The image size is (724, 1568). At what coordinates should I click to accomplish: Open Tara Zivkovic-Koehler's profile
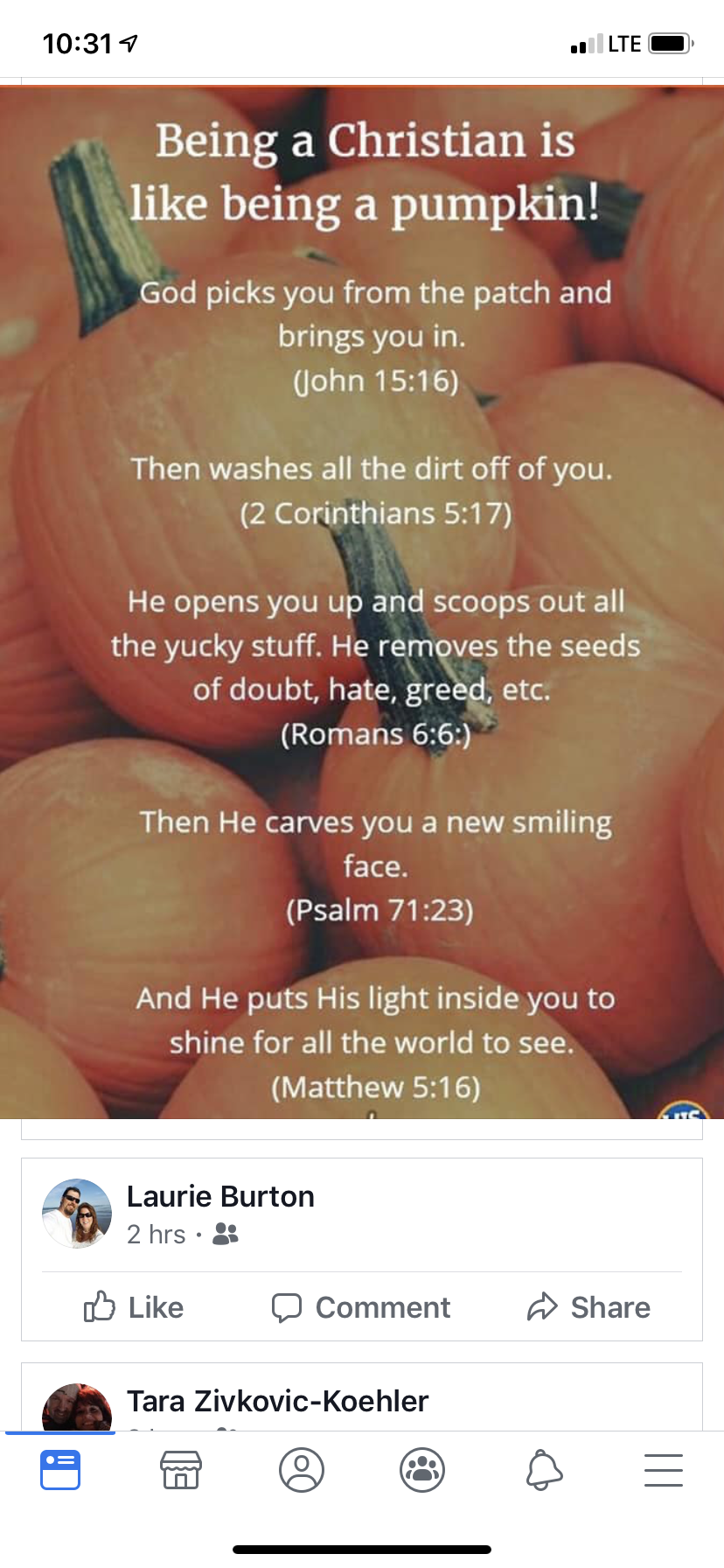pyautogui.click(x=277, y=1401)
